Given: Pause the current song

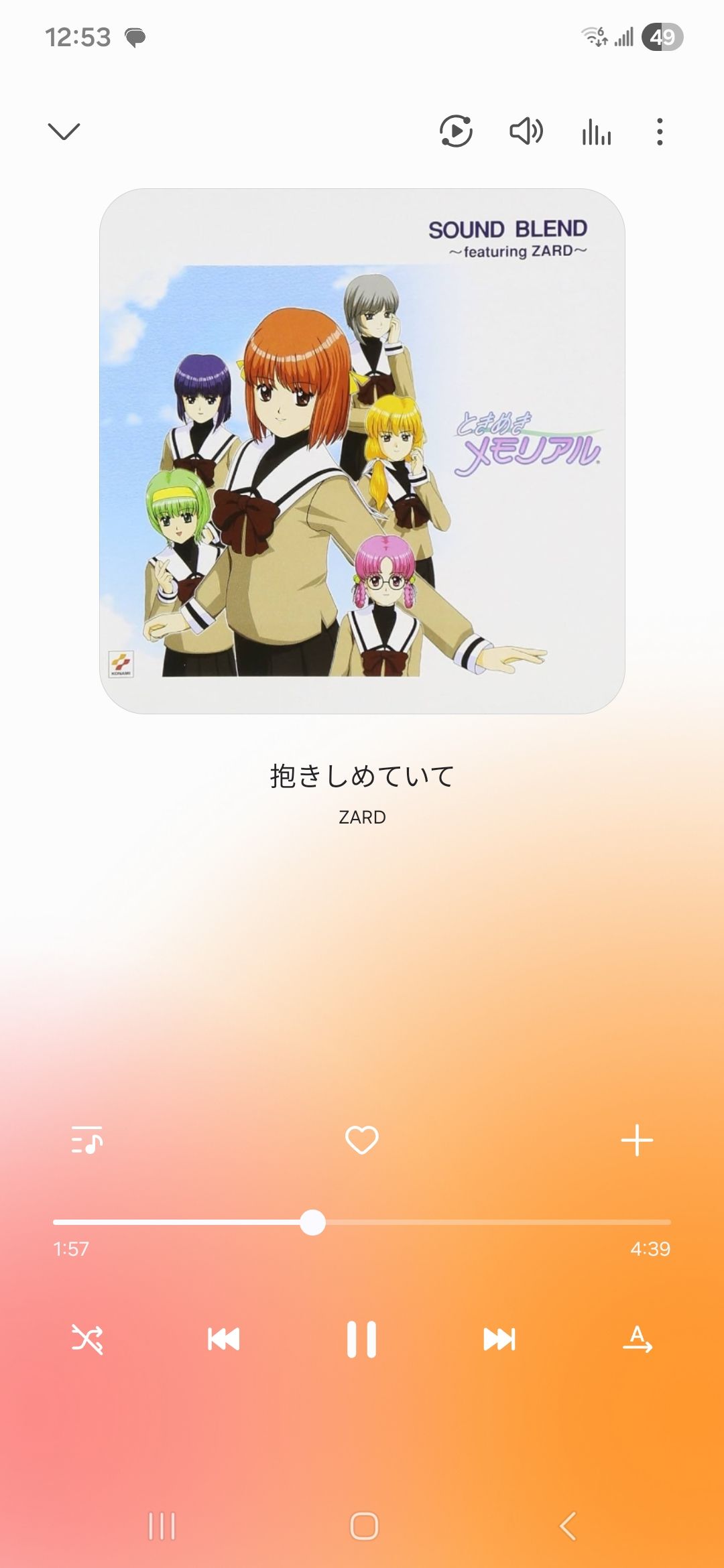Looking at the screenshot, I should (x=361, y=1339).
